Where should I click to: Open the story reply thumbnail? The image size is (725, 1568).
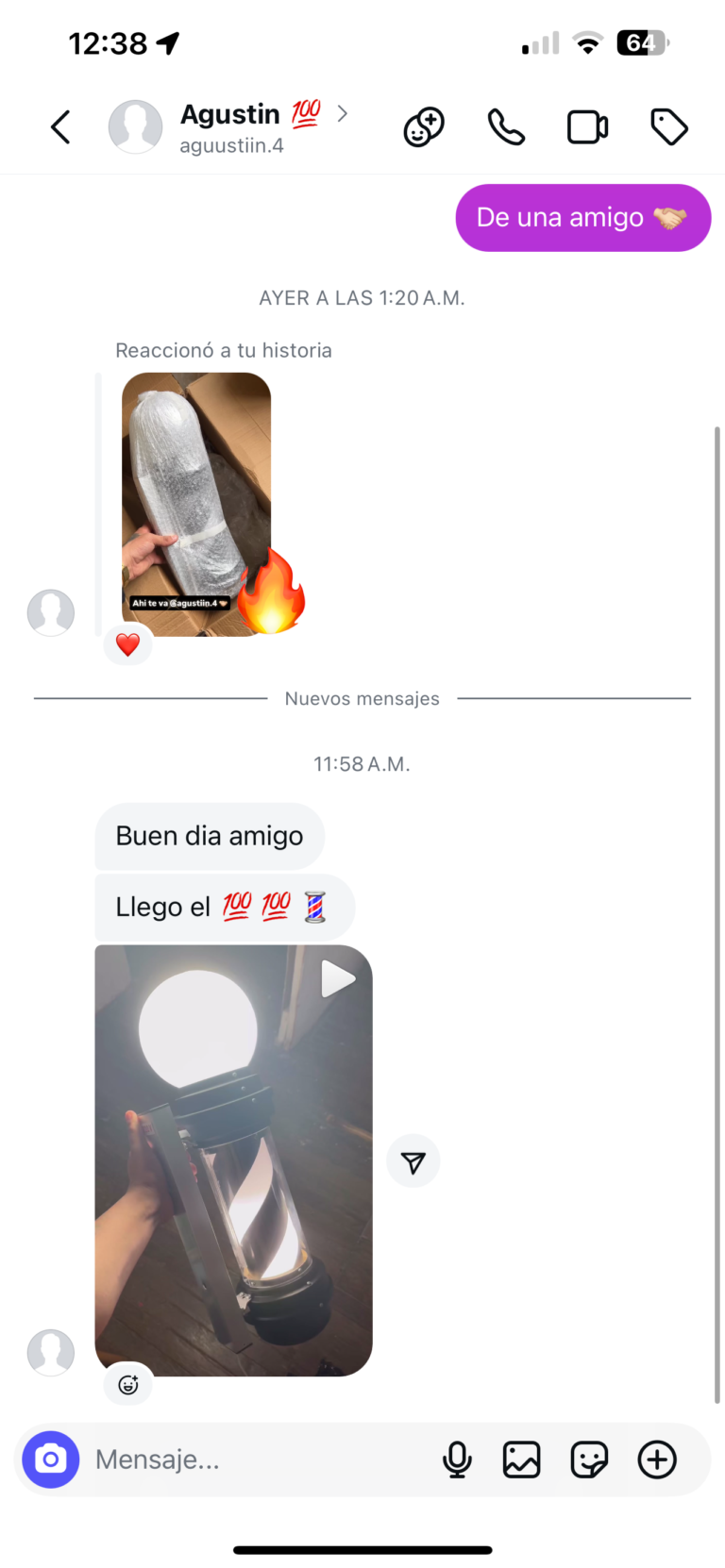(196, 505)
